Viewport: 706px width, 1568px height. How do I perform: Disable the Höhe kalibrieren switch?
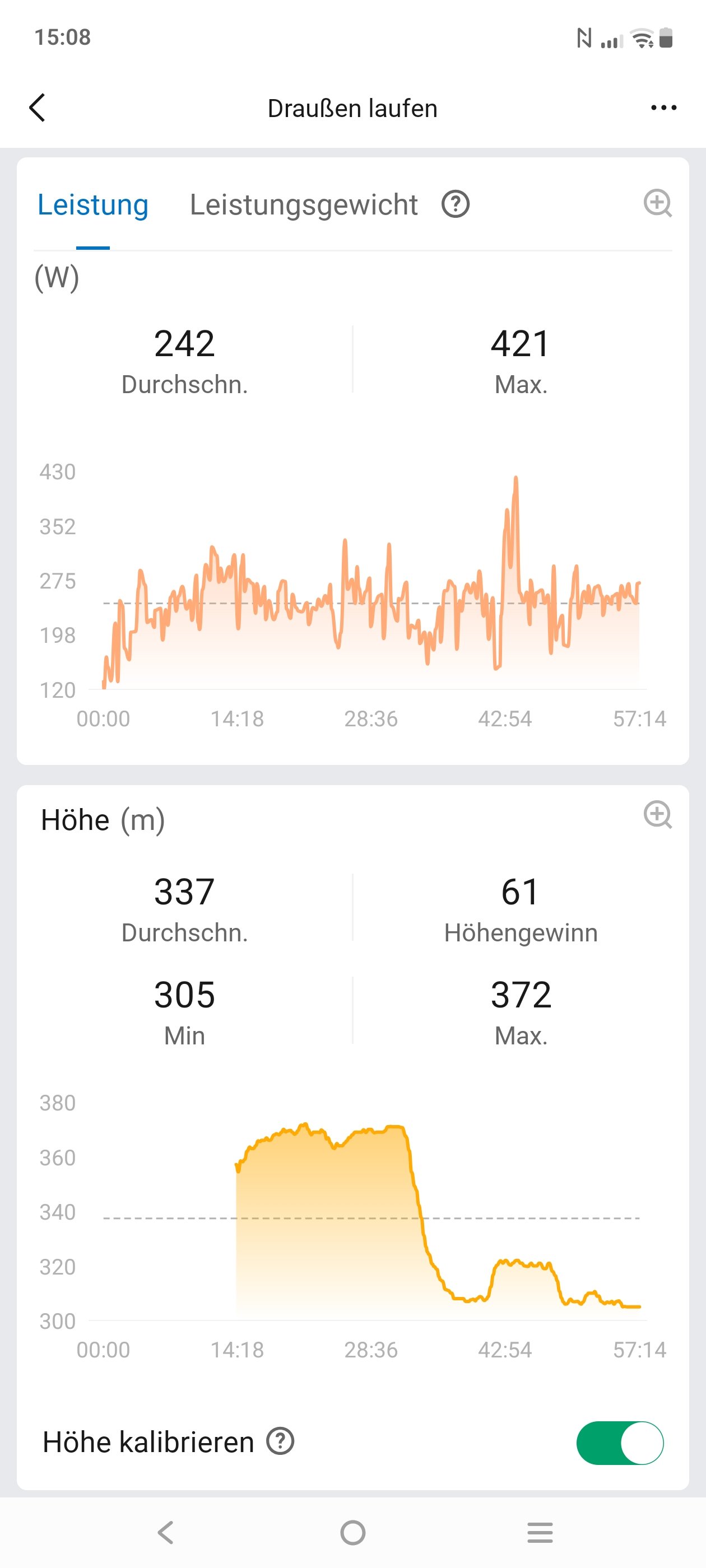click(x=620, y=1443)
